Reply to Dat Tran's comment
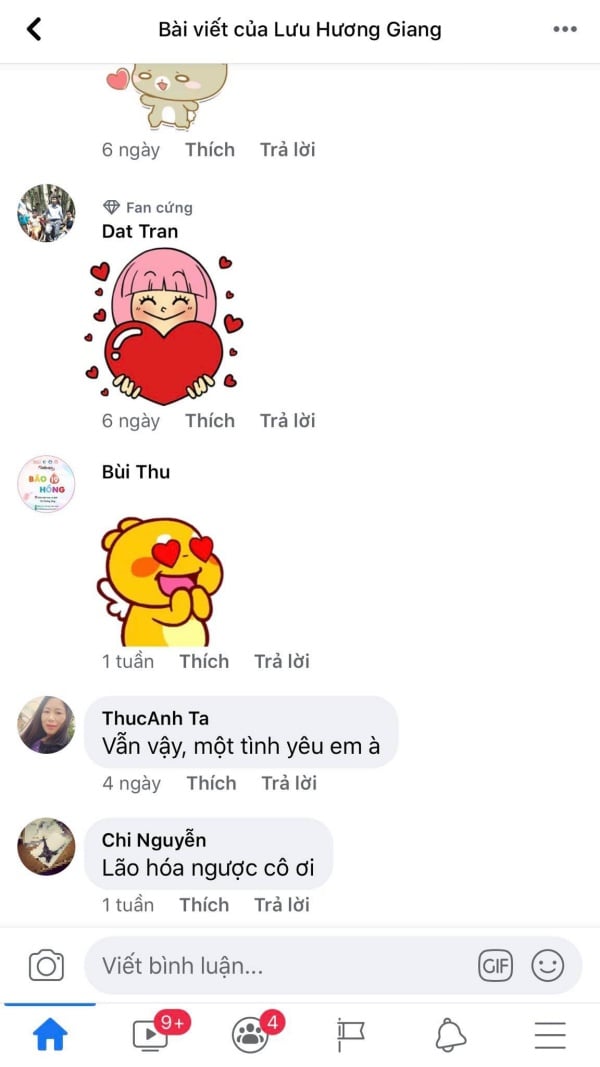Image resolution: width=600 pixels, height=1067 pixels. (x=288, y=421)
